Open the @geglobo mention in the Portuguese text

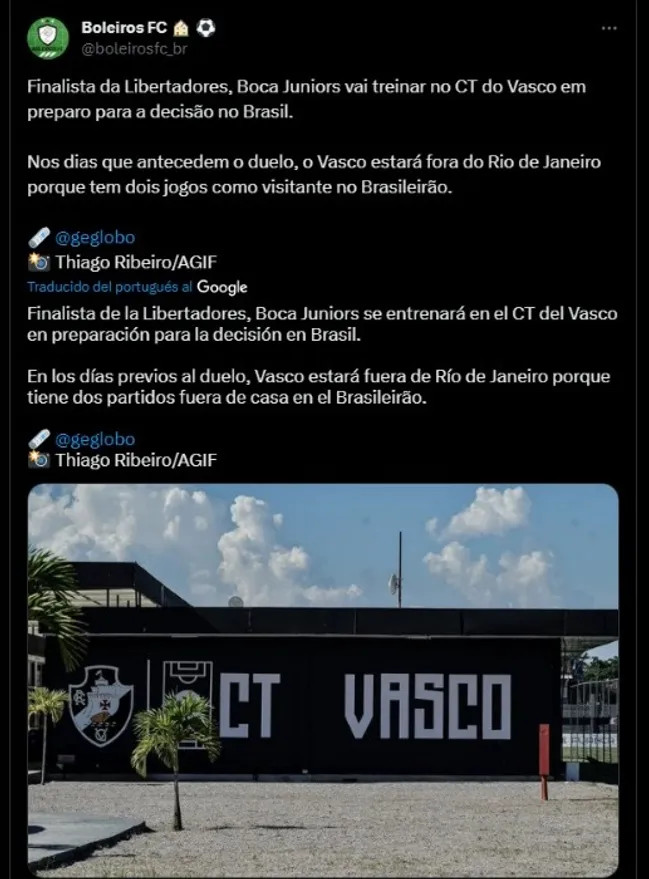click(x=95, y=238)
